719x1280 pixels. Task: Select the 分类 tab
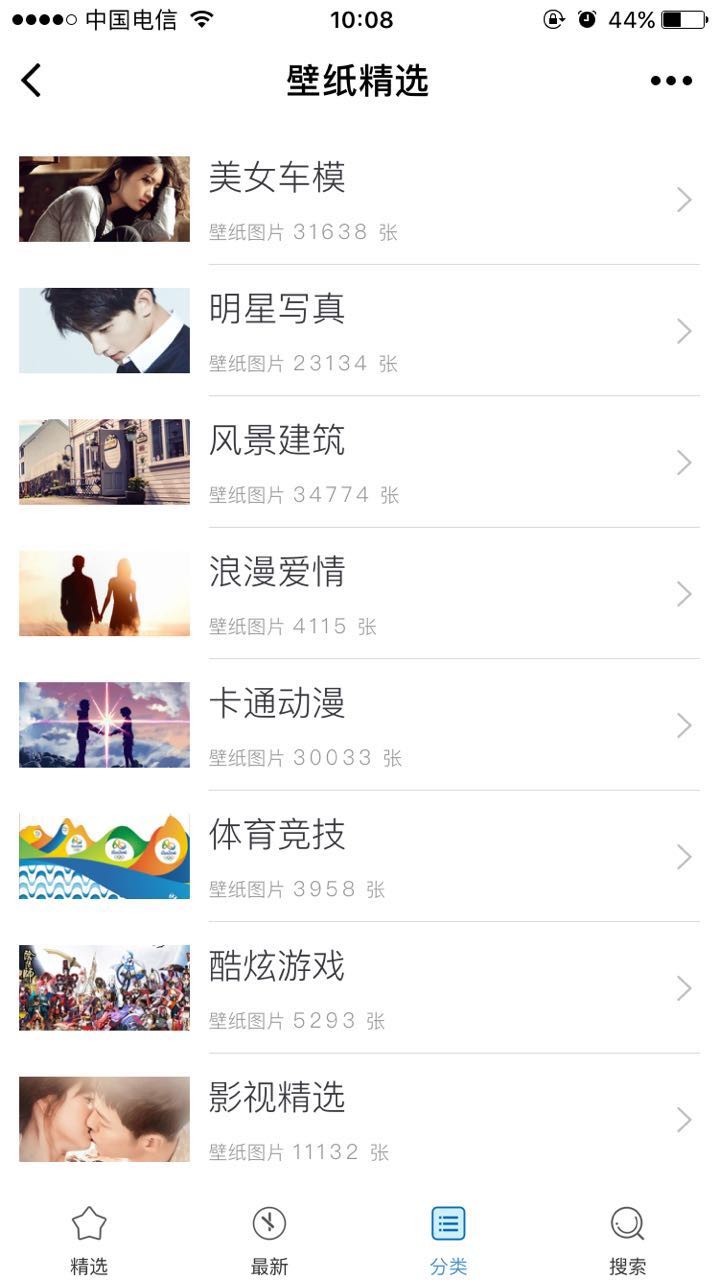tap(448, 1240)
